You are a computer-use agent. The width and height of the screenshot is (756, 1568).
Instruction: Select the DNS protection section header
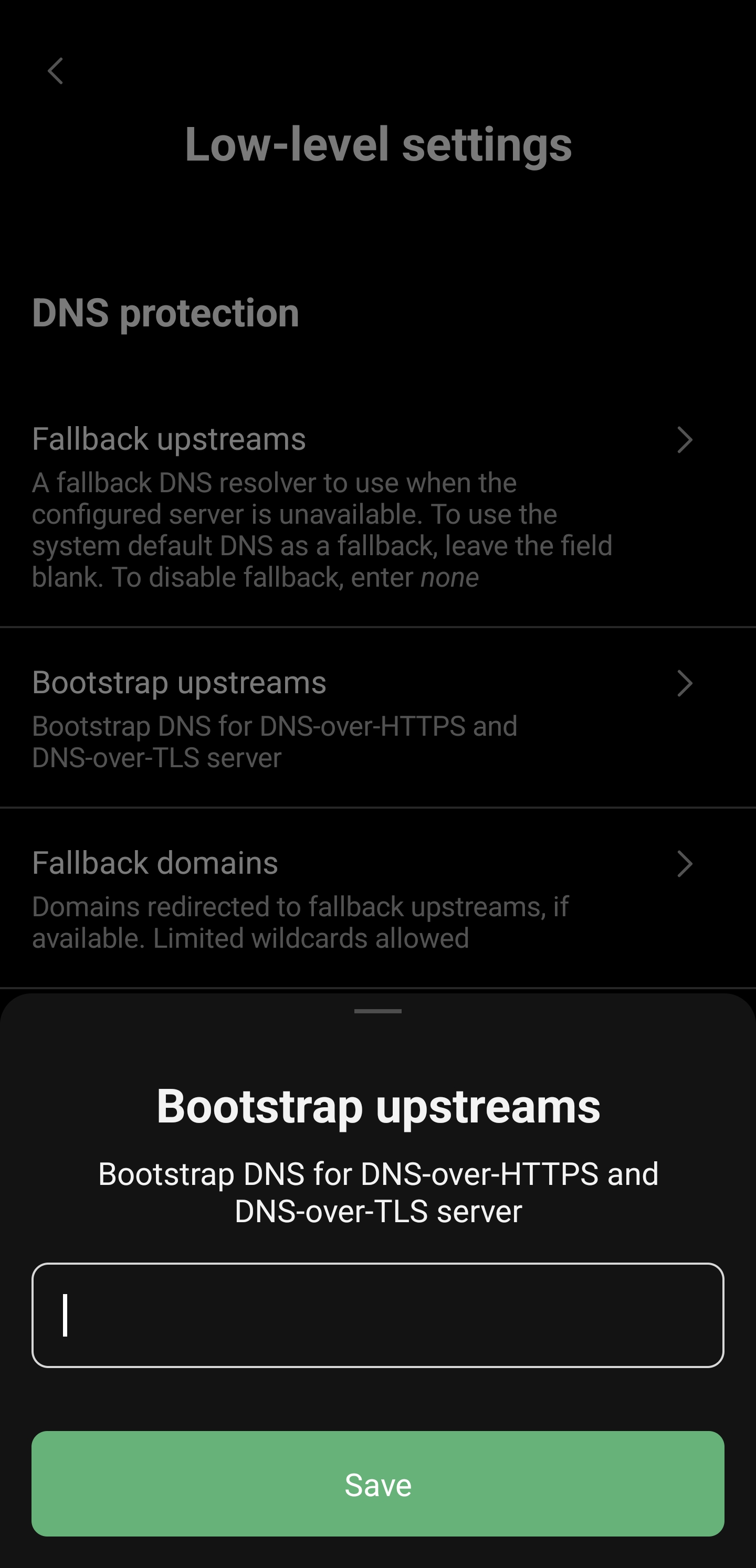coord(165,313)
